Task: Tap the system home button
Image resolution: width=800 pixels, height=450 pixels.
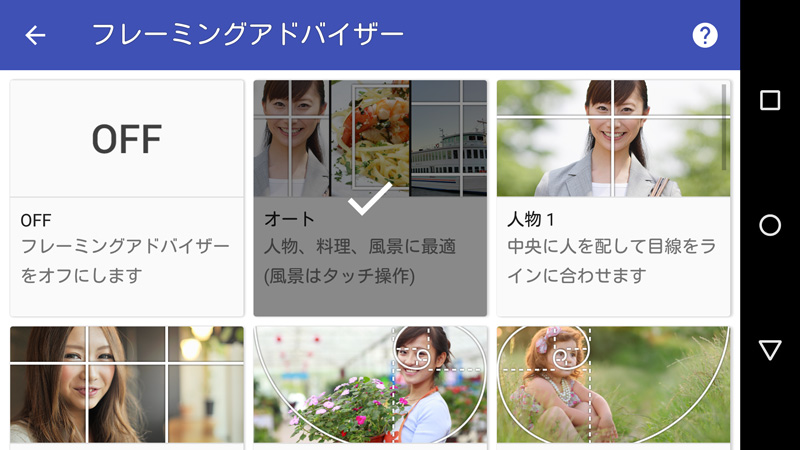Action: tap(770, 225)
